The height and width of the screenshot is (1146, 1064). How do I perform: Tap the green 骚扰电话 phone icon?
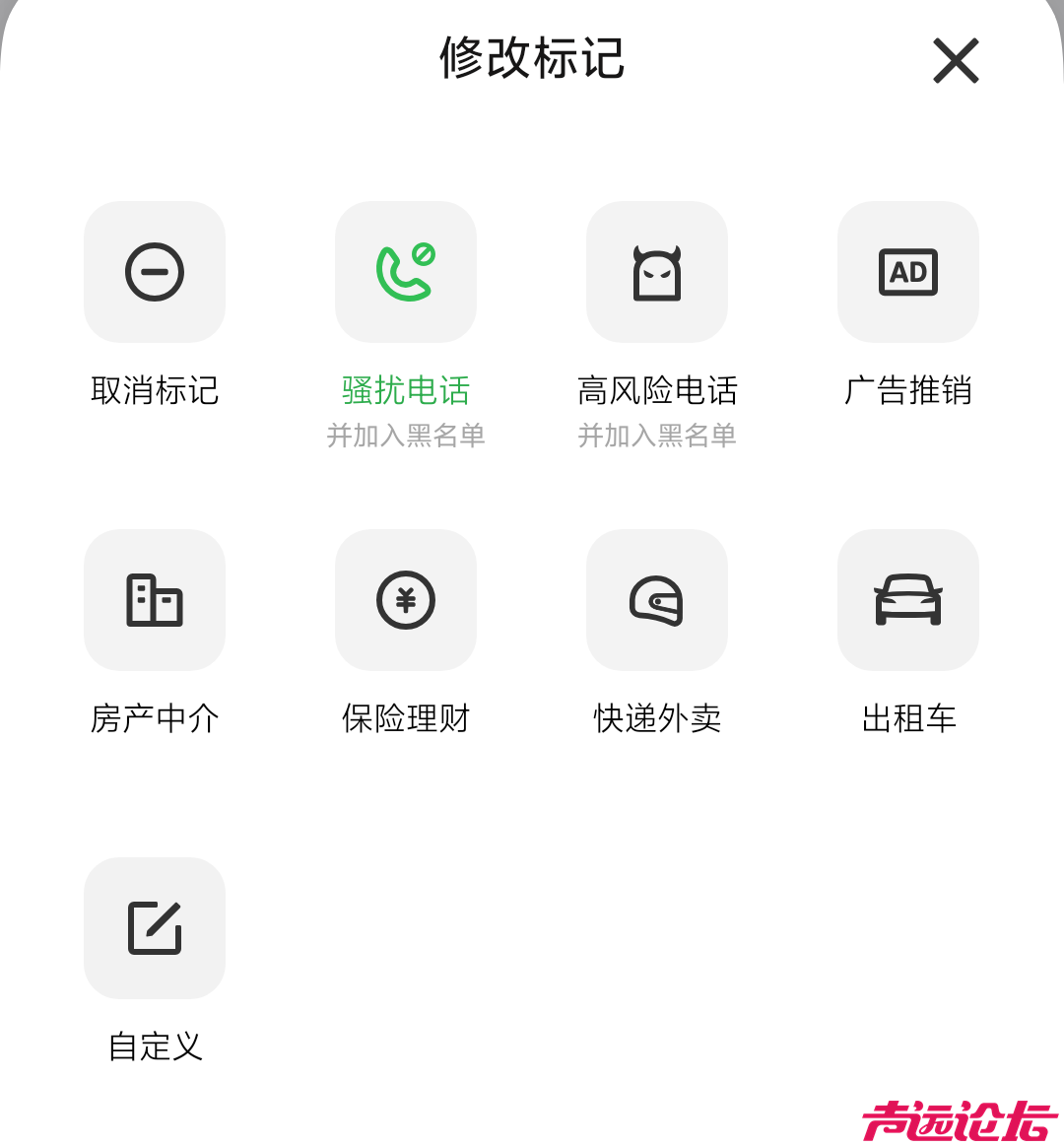click(405, 272)
